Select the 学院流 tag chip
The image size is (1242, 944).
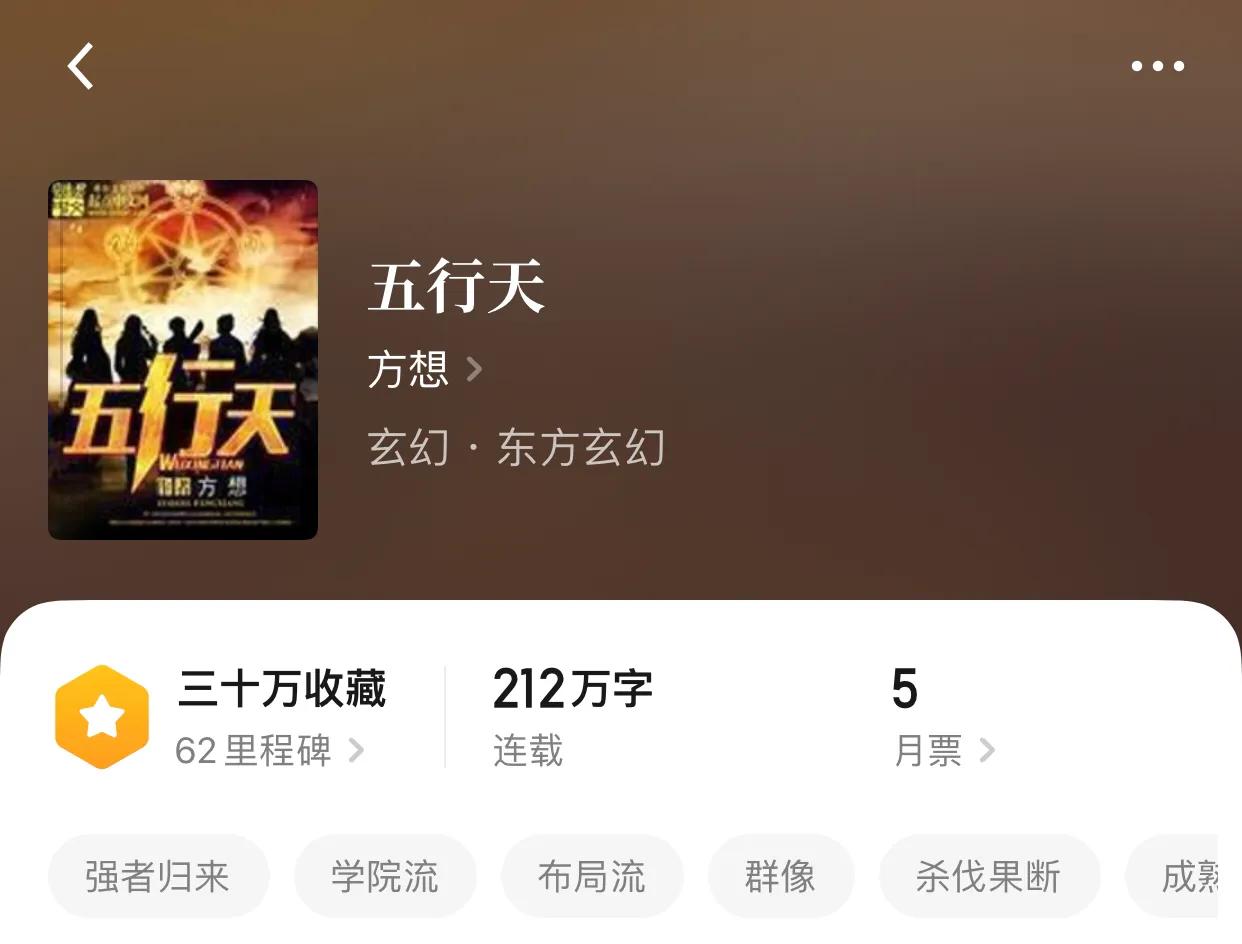pyautogui.click(x=385, y=877)
